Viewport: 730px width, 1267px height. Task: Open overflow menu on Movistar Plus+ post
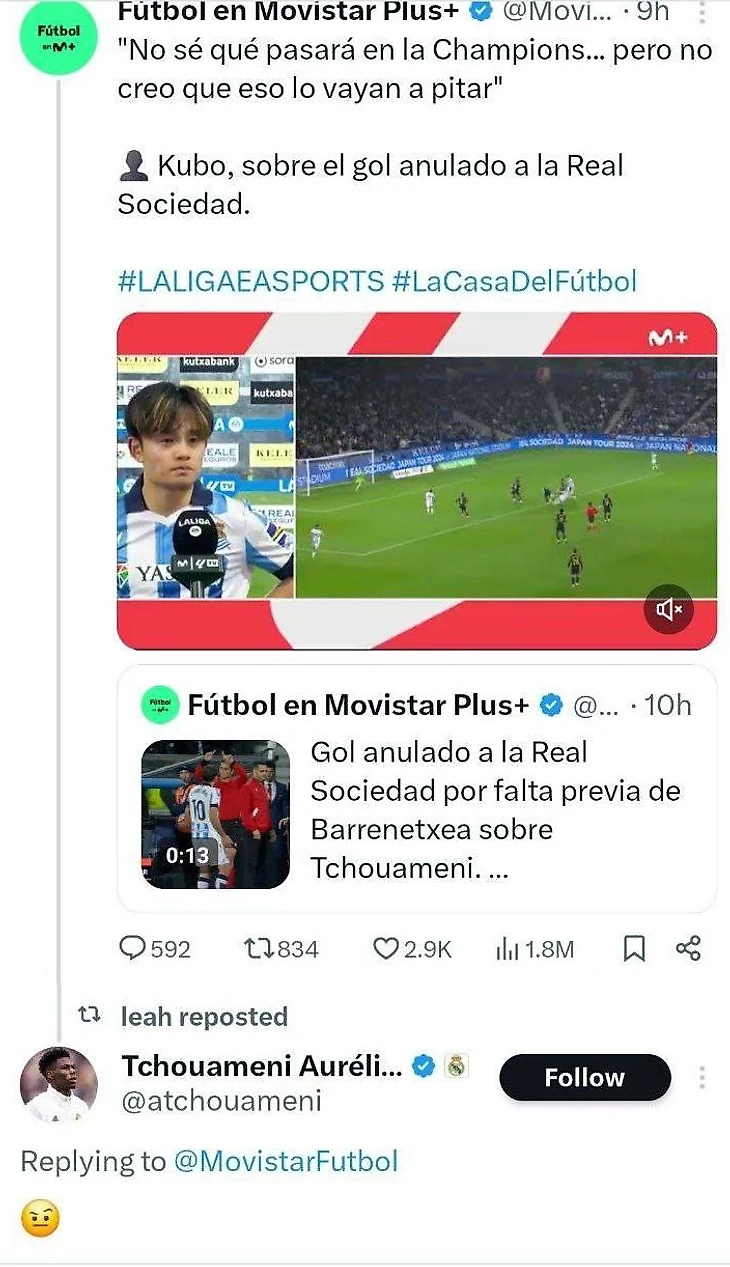701,12
